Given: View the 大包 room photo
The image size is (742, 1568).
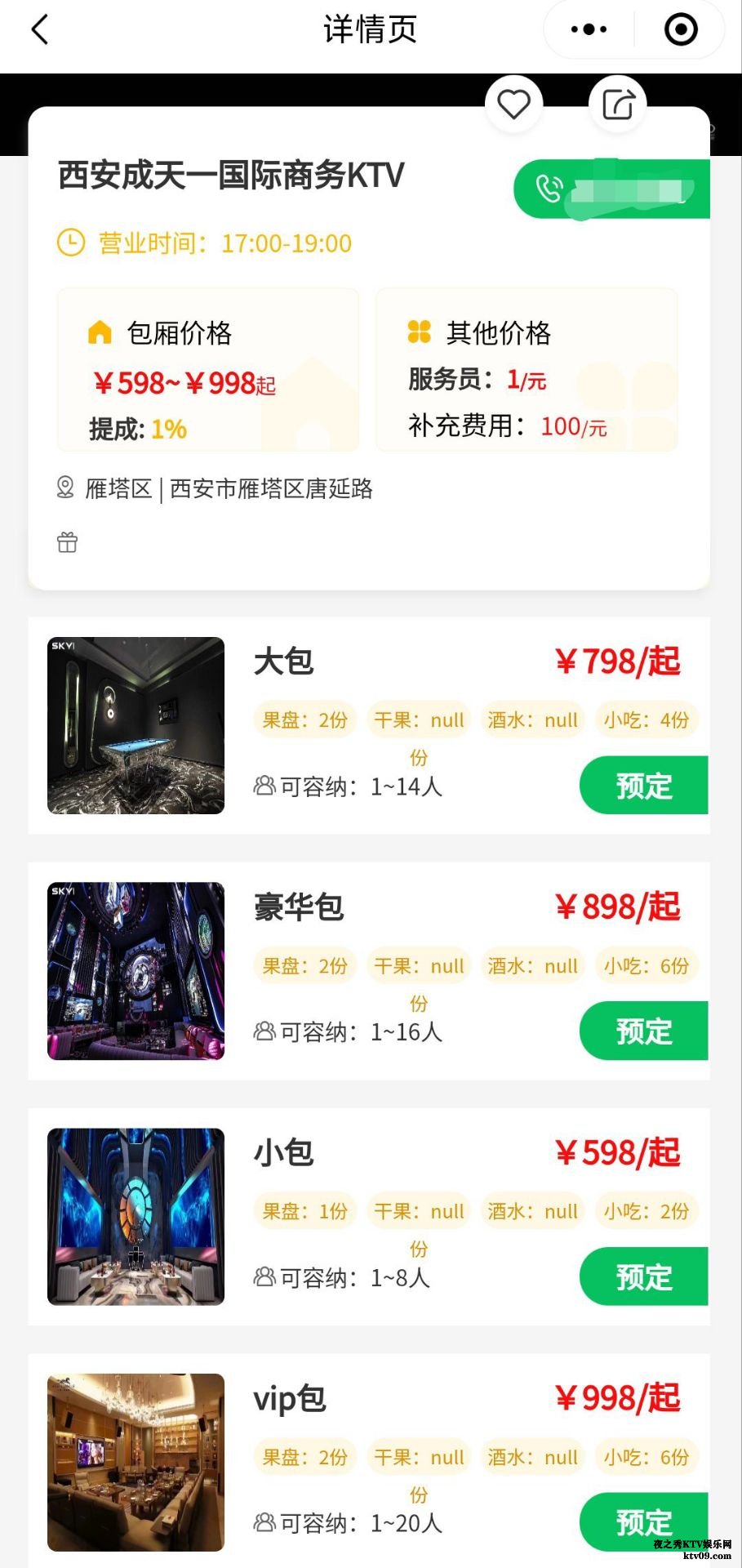Looking at the screenshot, I should point(136,725).
